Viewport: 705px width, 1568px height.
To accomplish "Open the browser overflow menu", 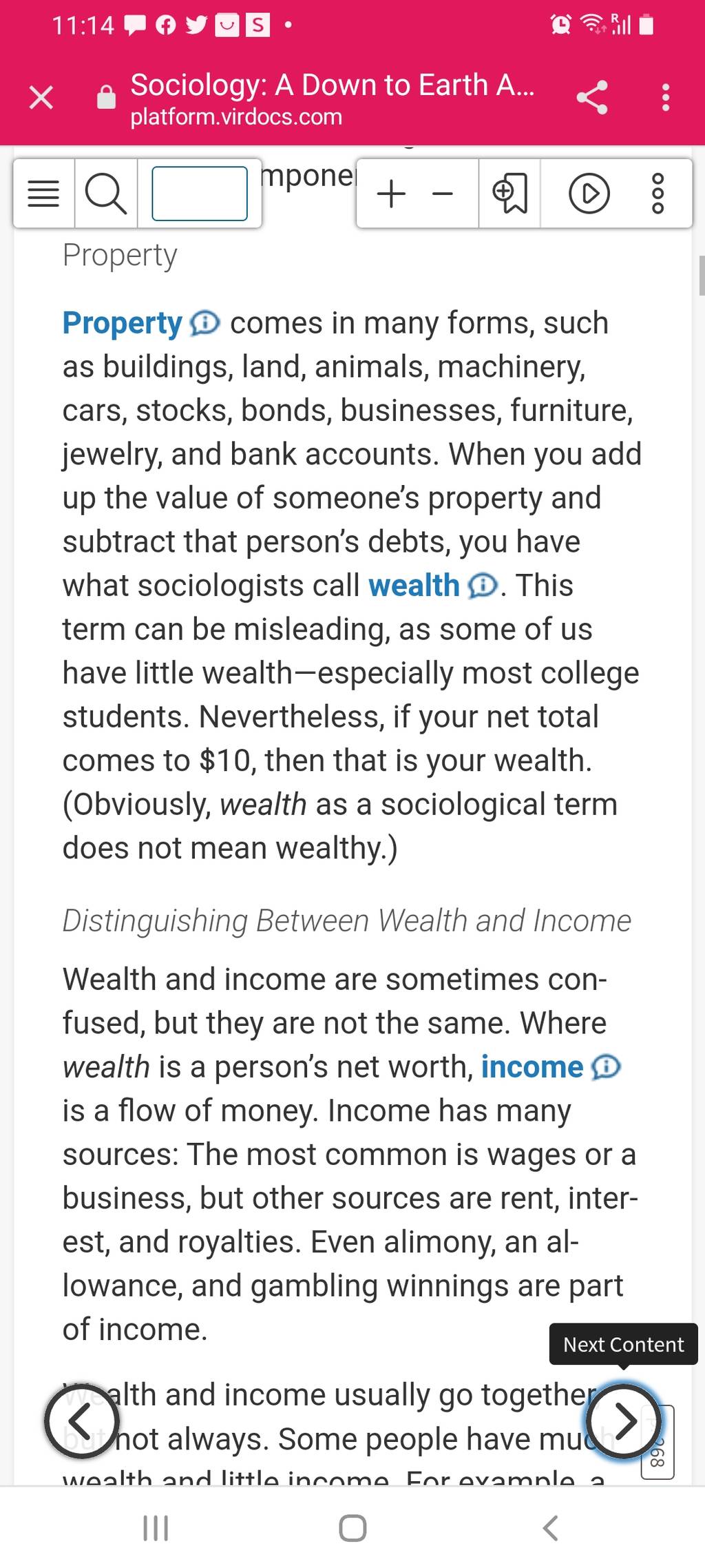I will click(x=665, y=98).
